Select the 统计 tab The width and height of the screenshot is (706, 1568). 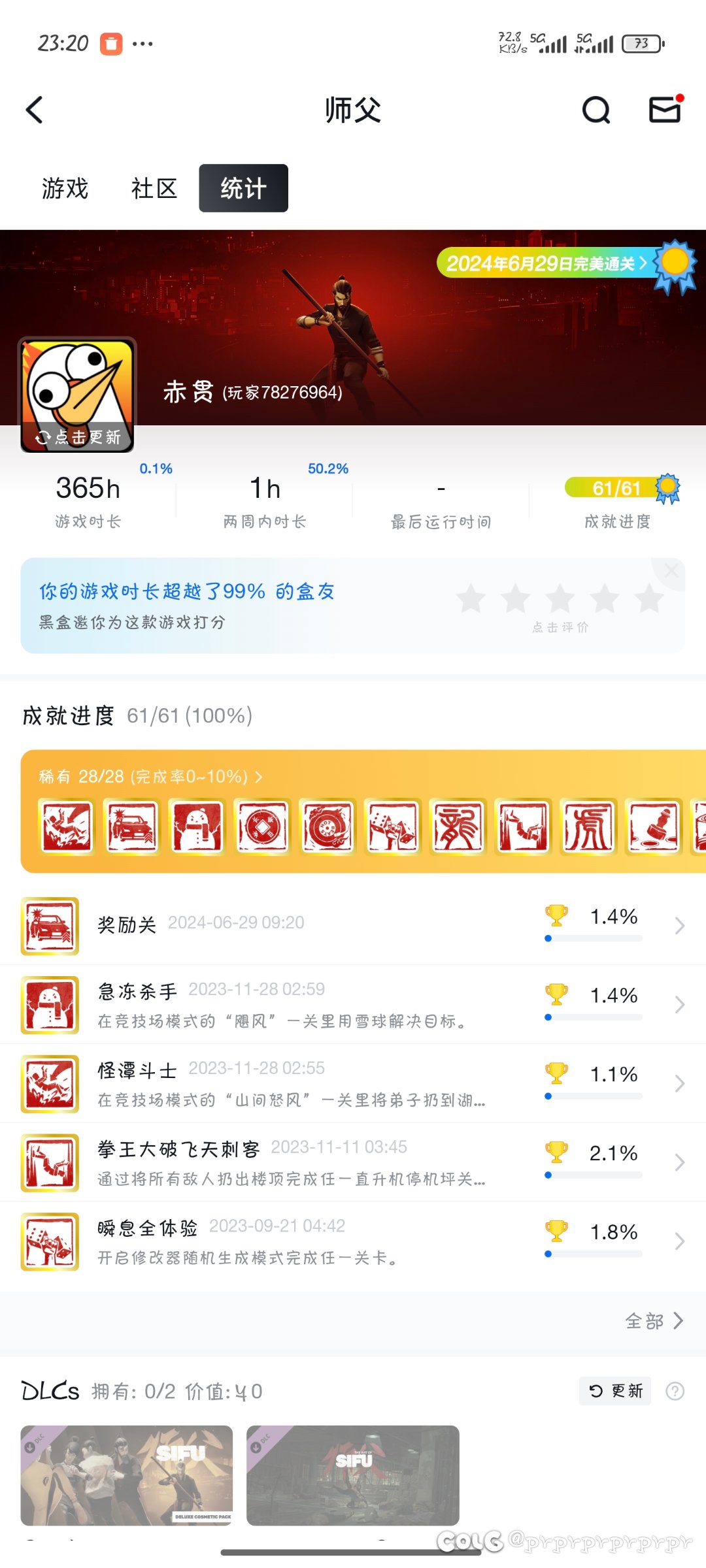click(243, 189)
